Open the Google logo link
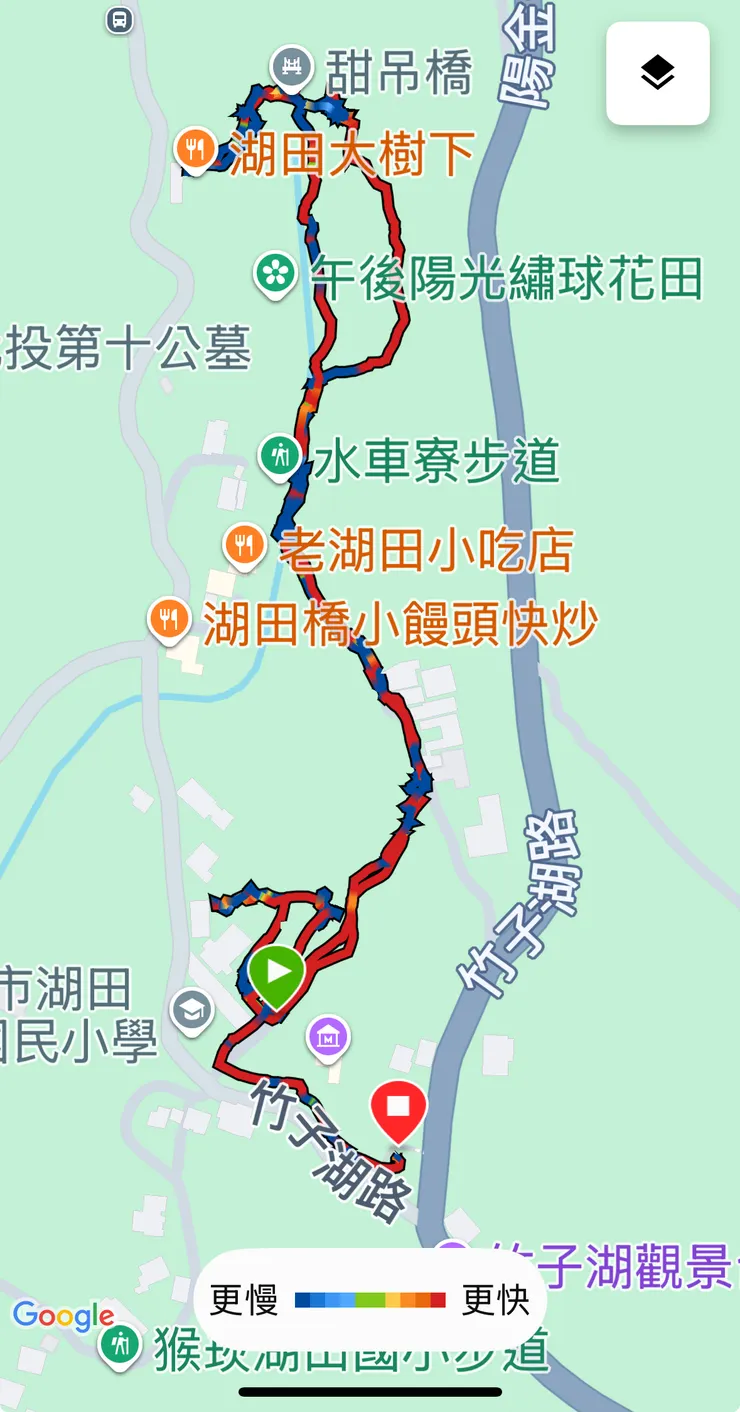 [64, 1317]
